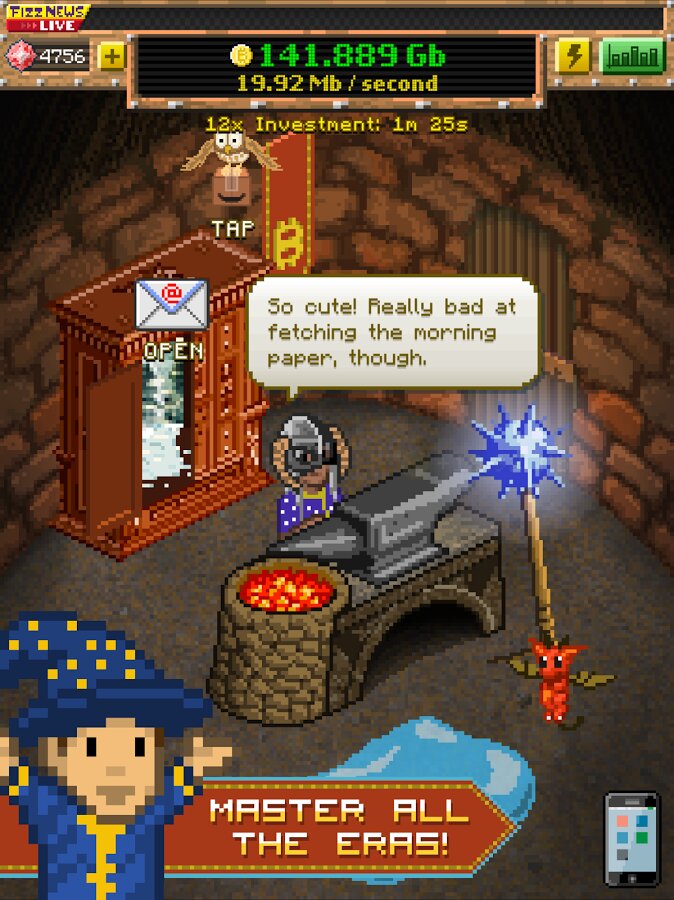Open the smartphone menu icon
Screen dimensions: 674x900
(632, 838)
